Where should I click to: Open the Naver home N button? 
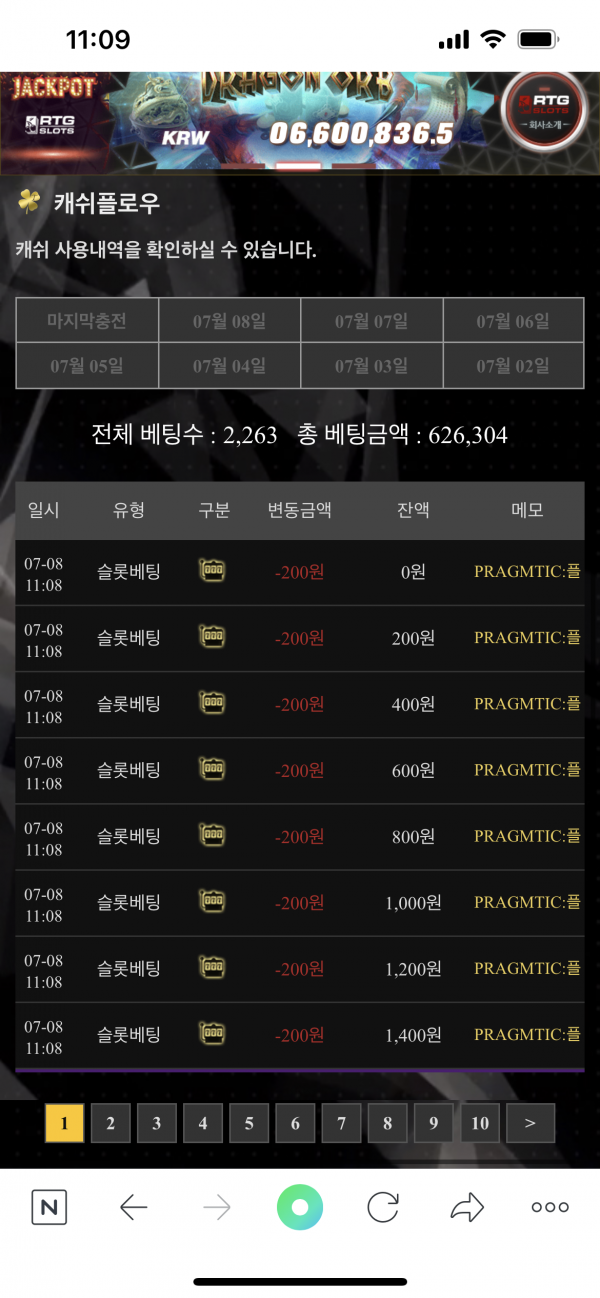[x=49, y=1208]
